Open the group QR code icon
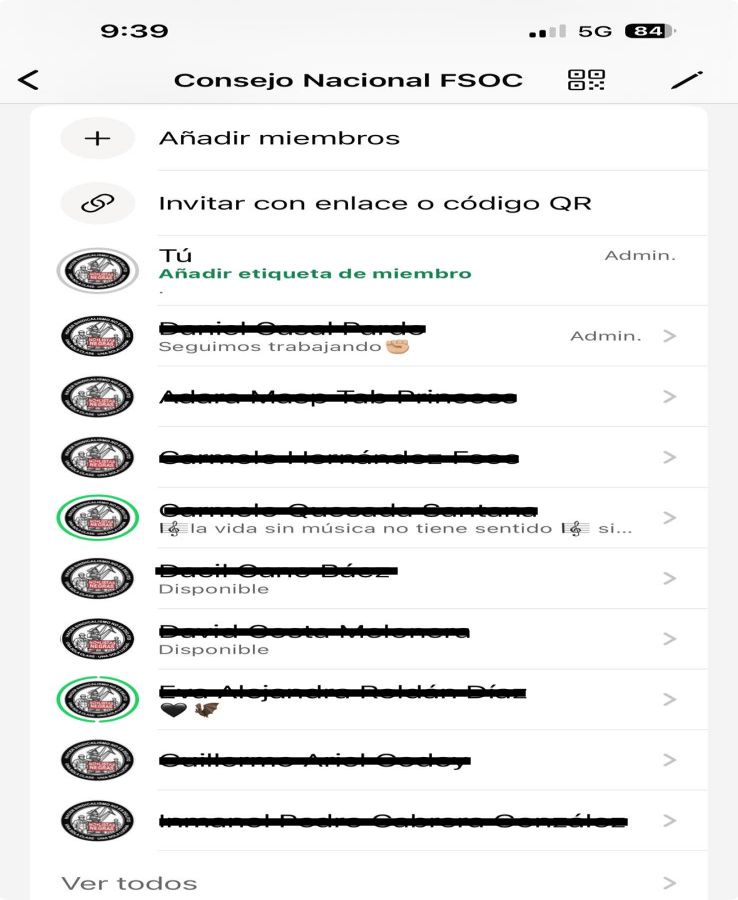The image size is (738, 900). click(x=587, y=80)
